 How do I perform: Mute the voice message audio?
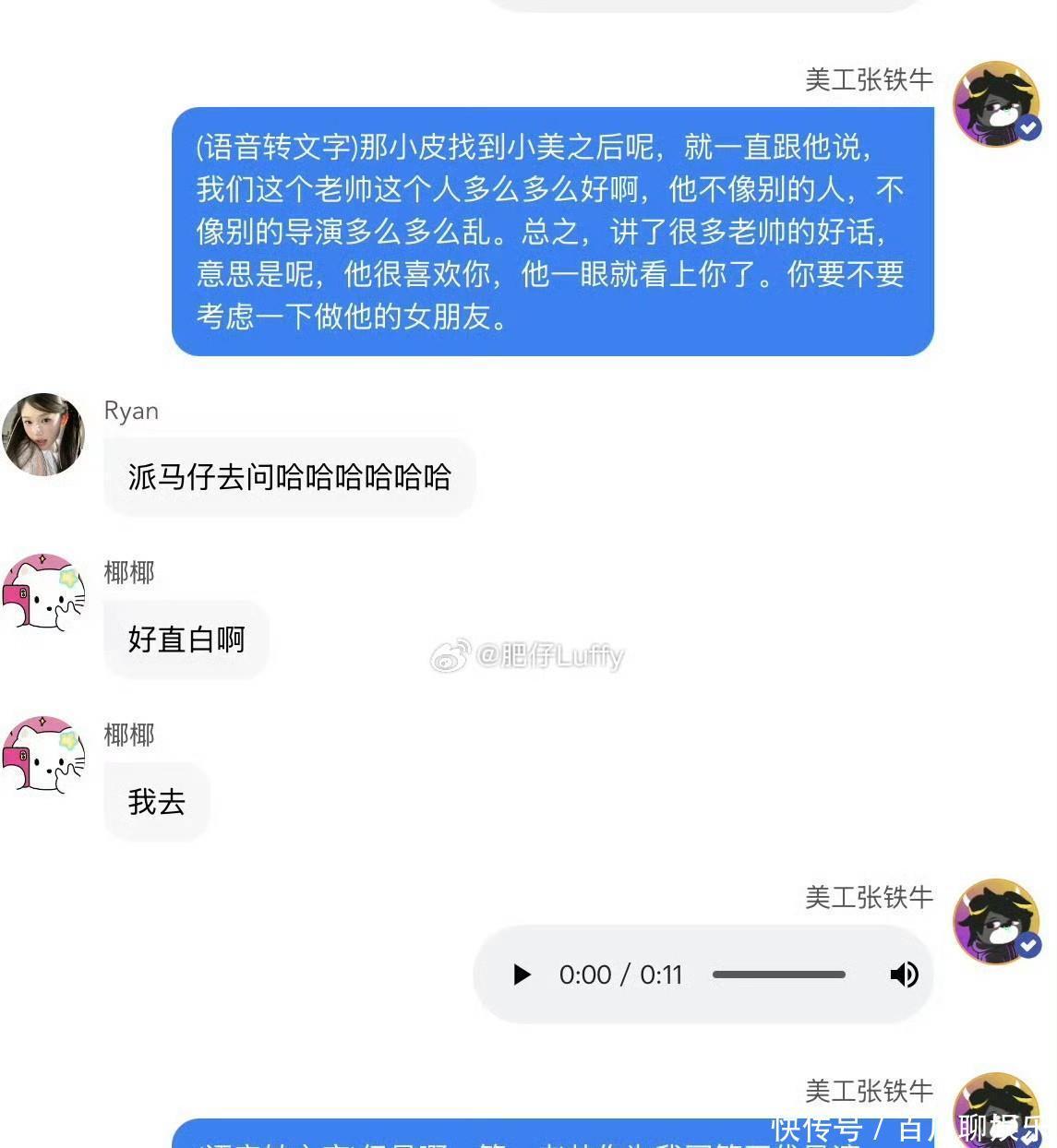point(904,975)
